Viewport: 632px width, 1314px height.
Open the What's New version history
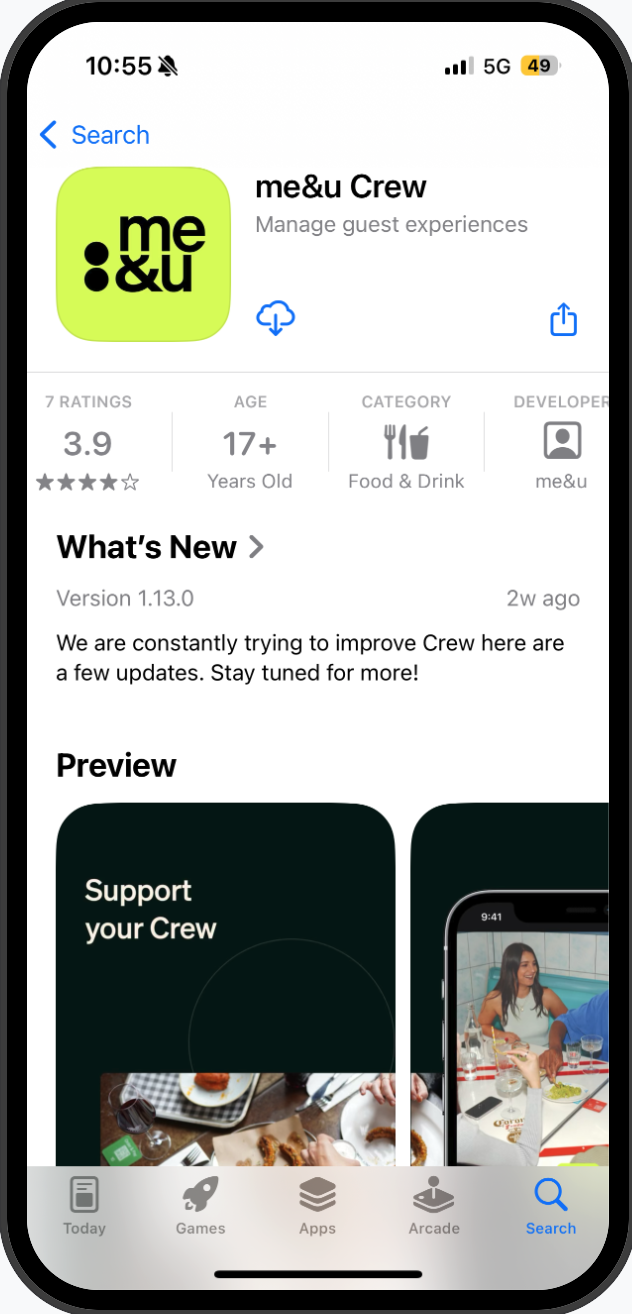click(161, 547)
